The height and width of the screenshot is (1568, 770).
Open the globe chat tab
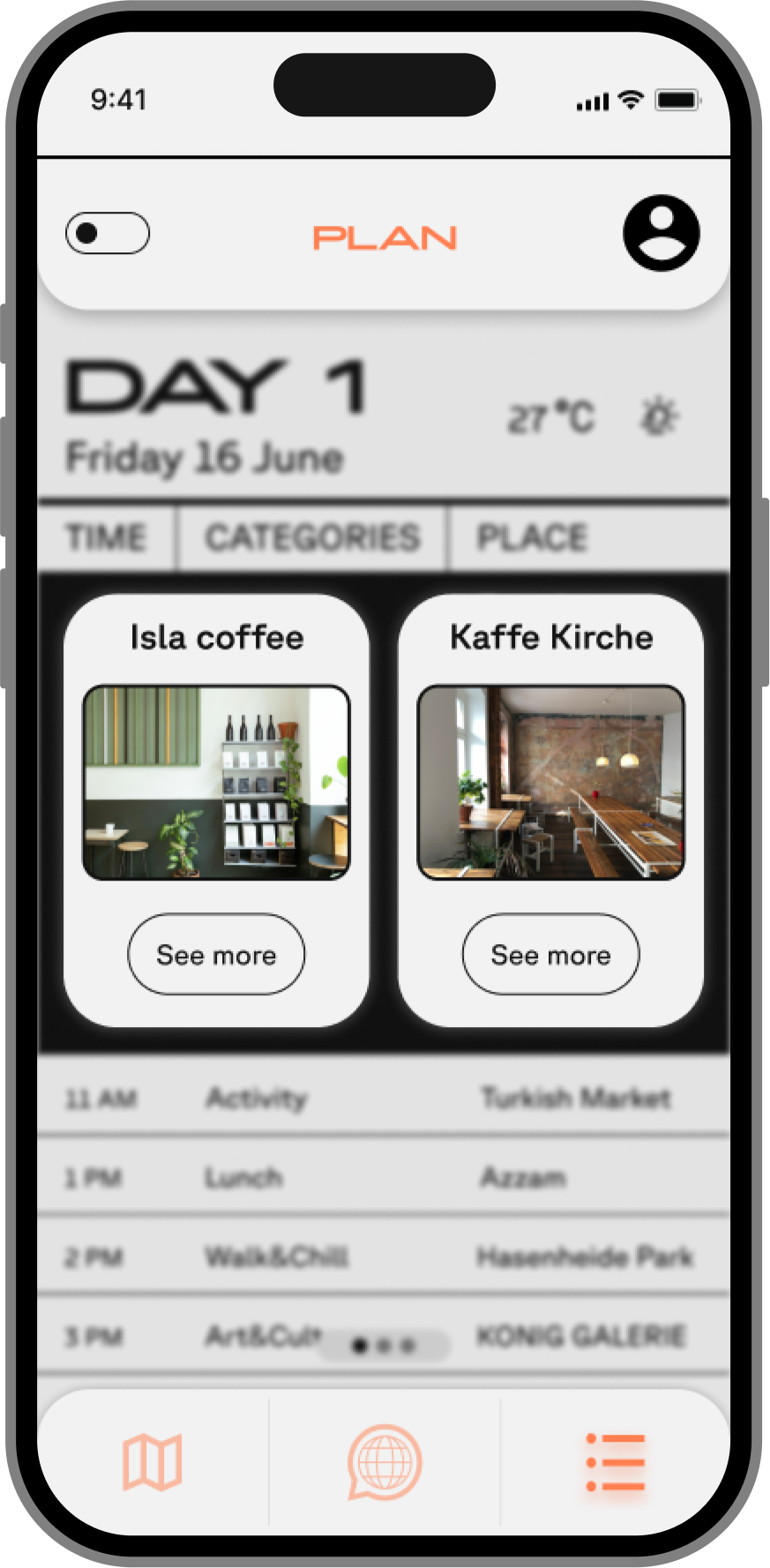[x=384, y=1462]
